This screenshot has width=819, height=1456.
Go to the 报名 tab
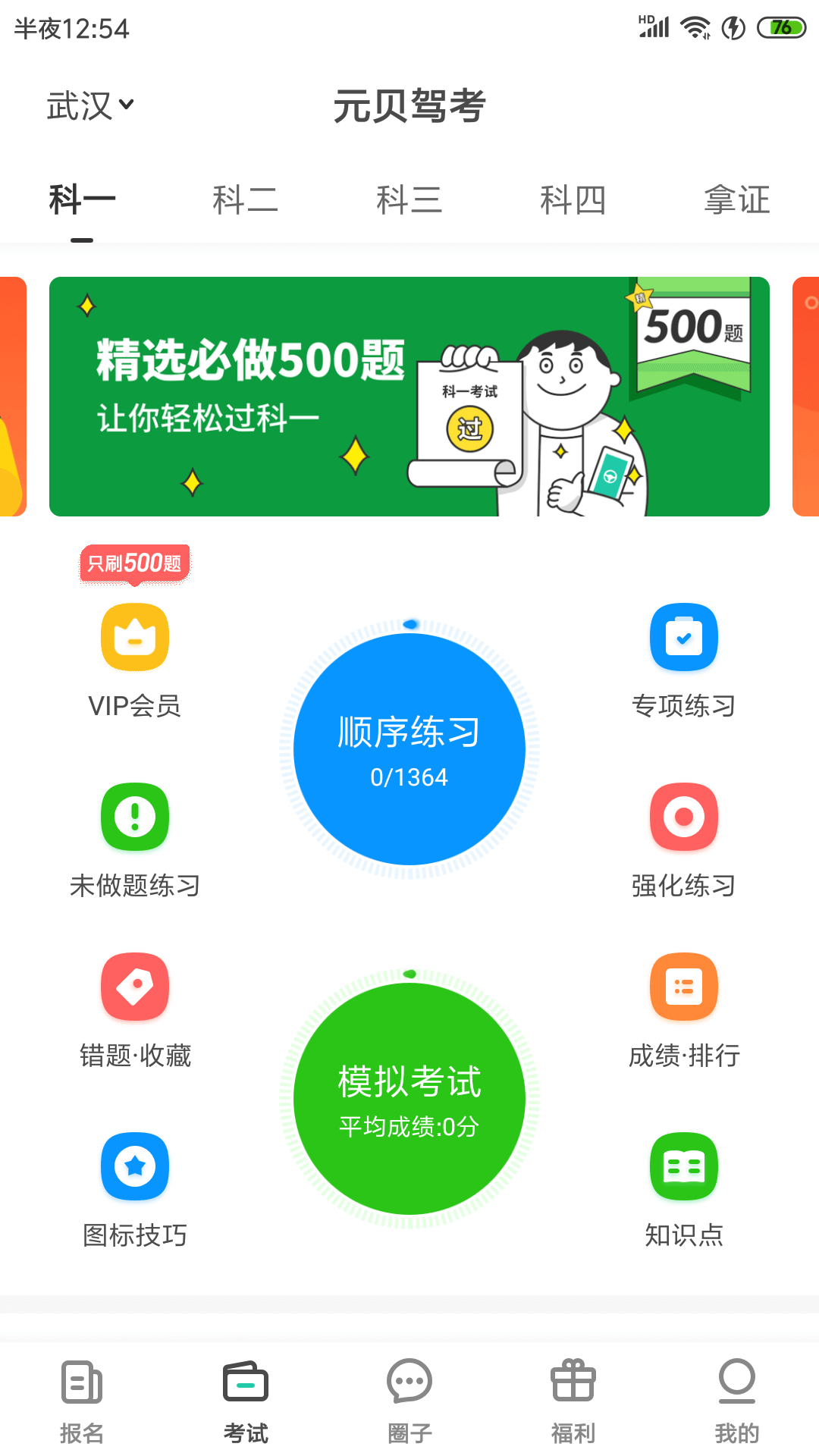coord(82,1401)
